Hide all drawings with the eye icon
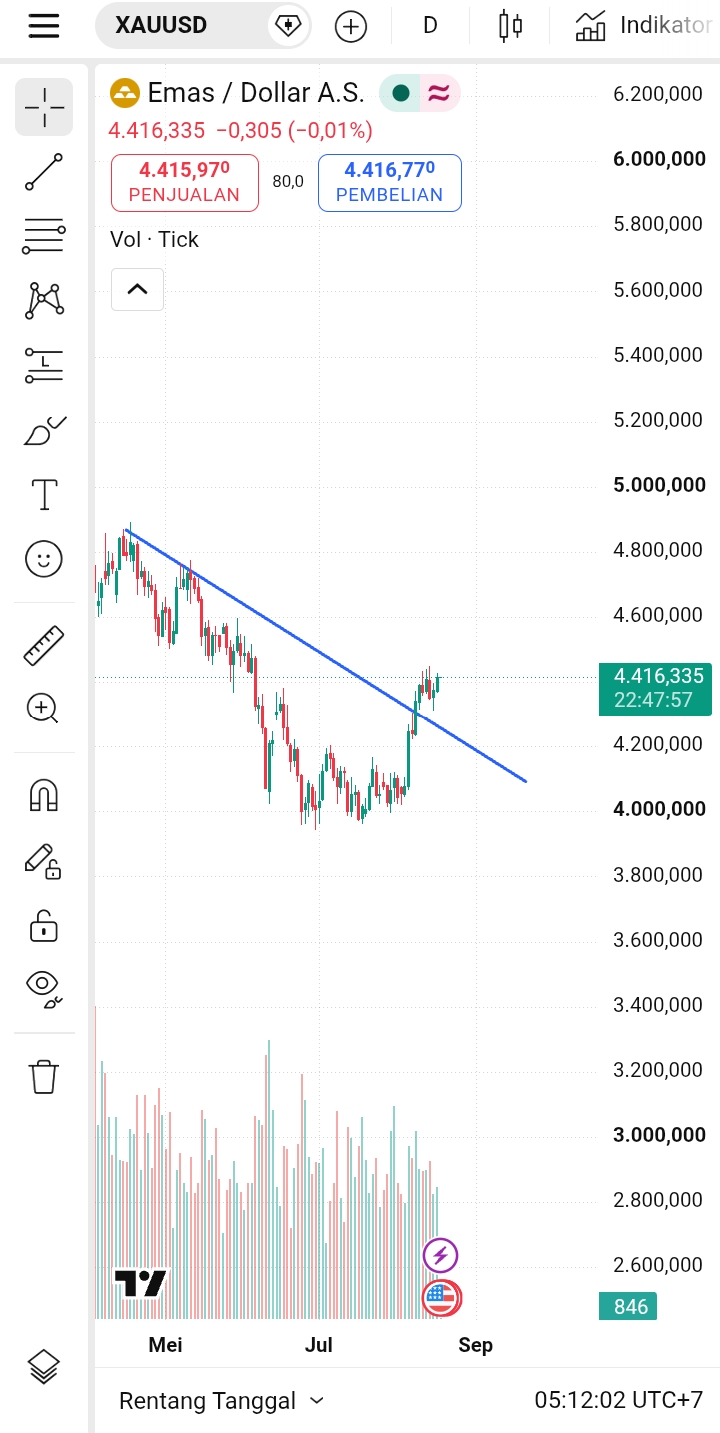 [44, 988]
